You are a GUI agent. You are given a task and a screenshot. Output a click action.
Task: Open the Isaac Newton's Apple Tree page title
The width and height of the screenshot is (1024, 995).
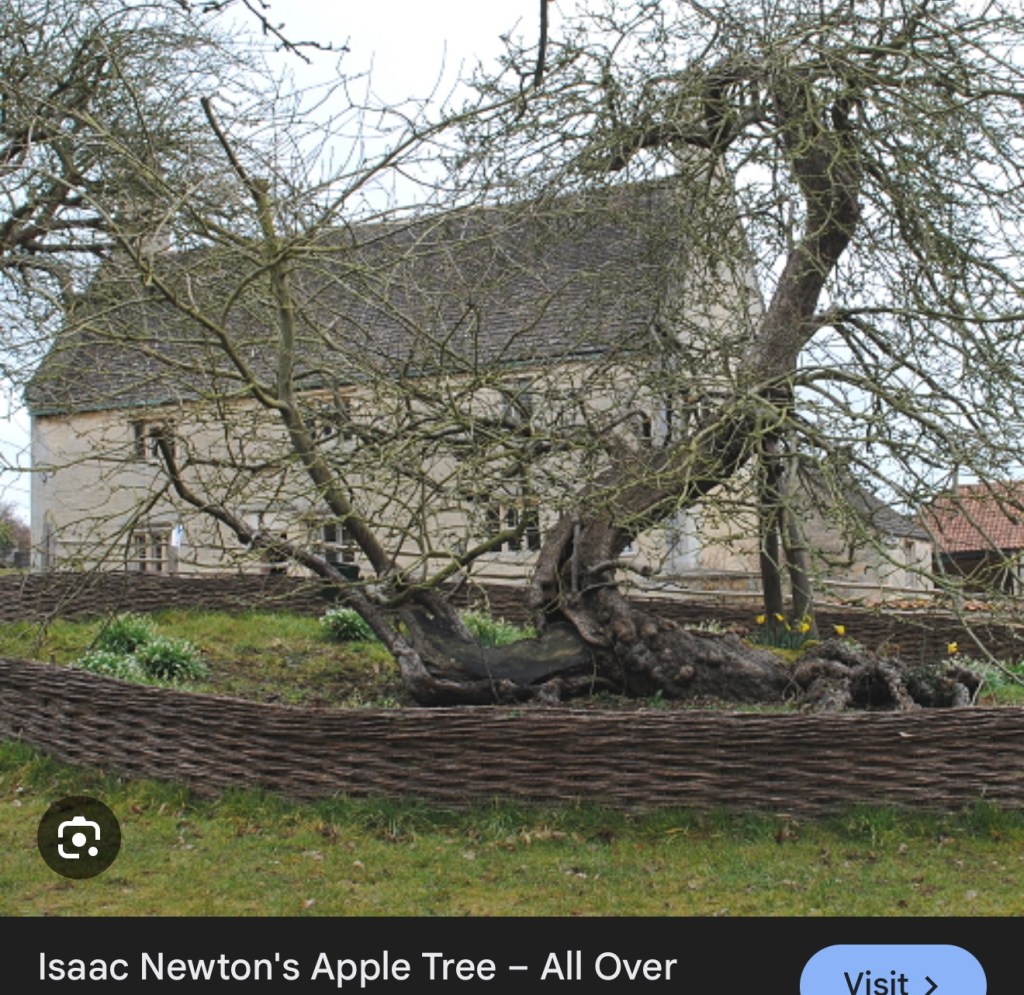pos(357,967)
